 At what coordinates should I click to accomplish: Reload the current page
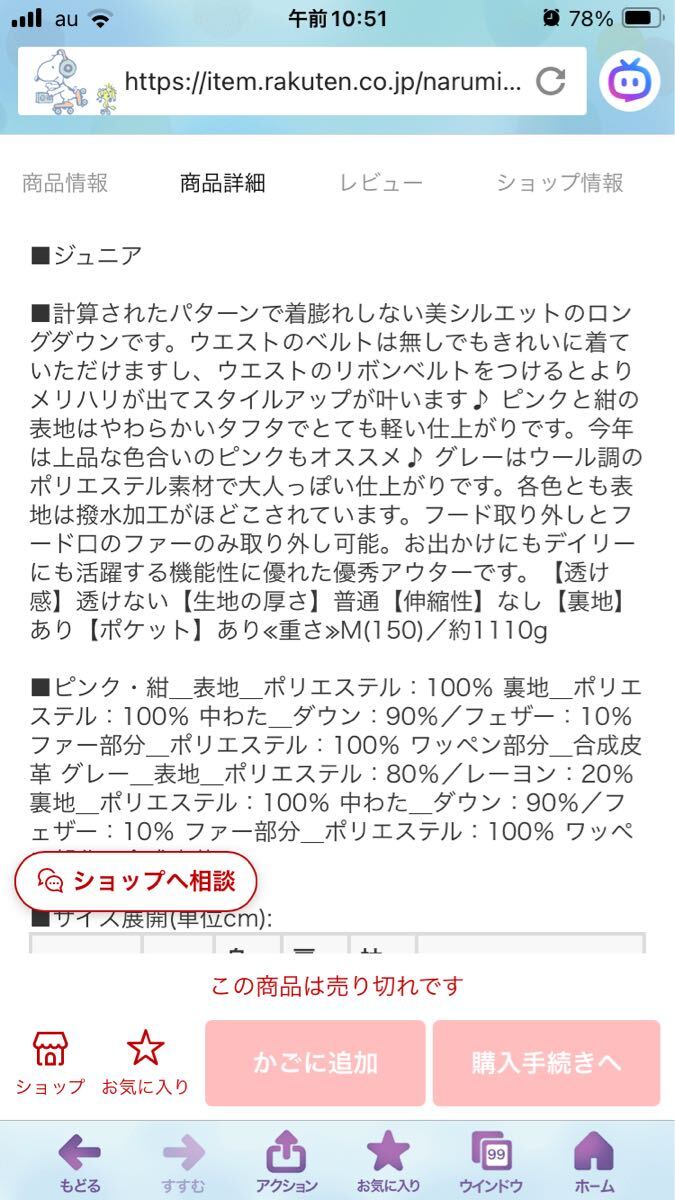(x=551, y=82)
